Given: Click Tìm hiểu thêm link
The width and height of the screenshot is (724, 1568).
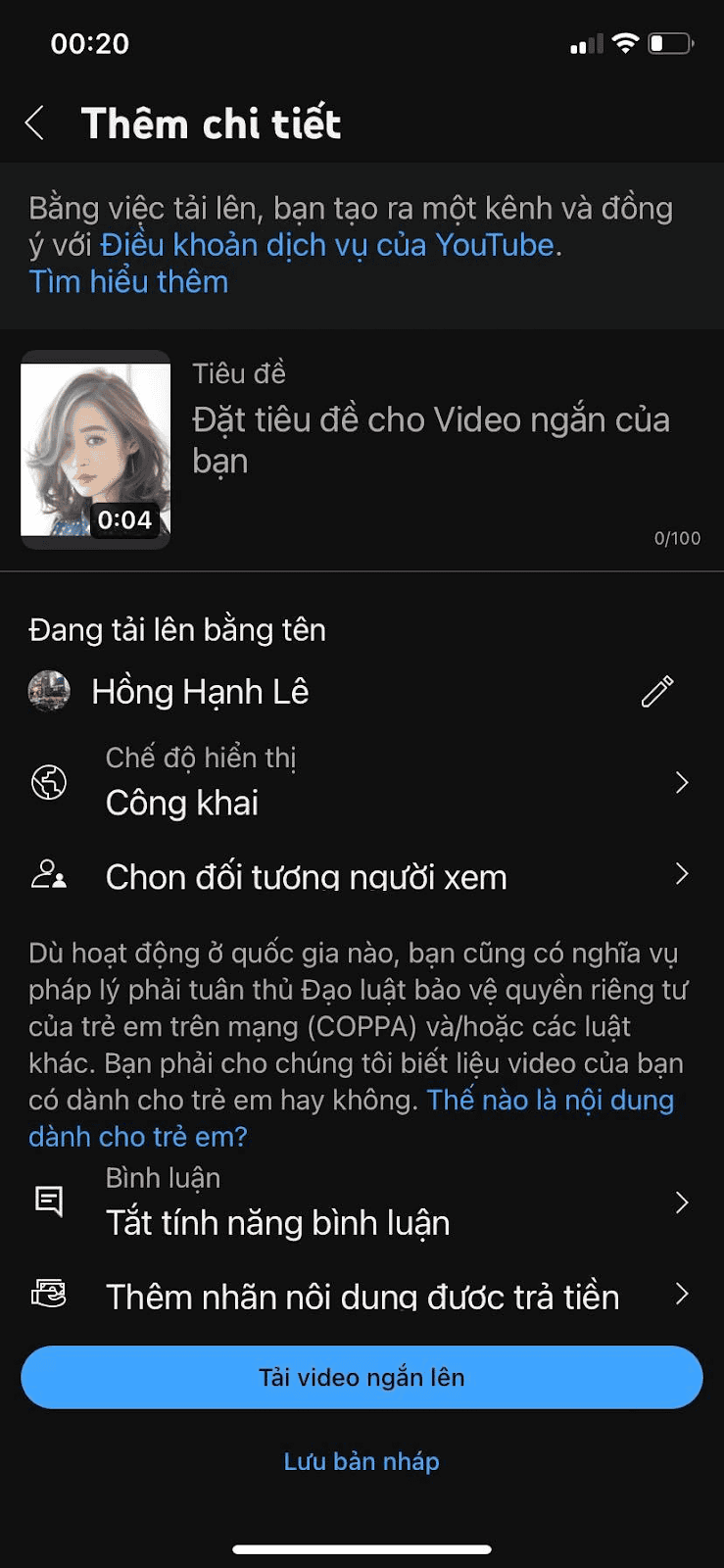Looking at the screenshot, I should [127, 281].
